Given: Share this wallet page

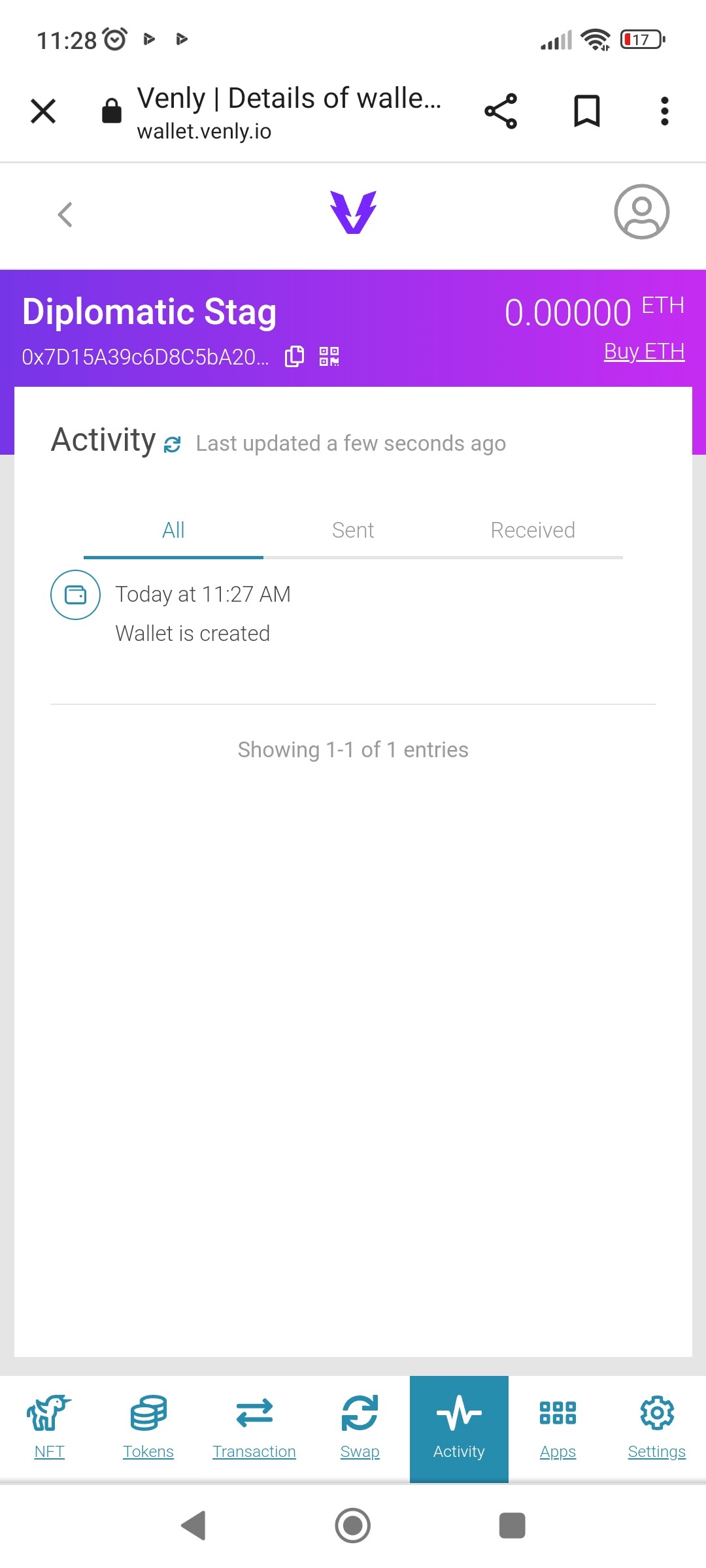Looking at the screenshot, I should click(x=501, y=111).
